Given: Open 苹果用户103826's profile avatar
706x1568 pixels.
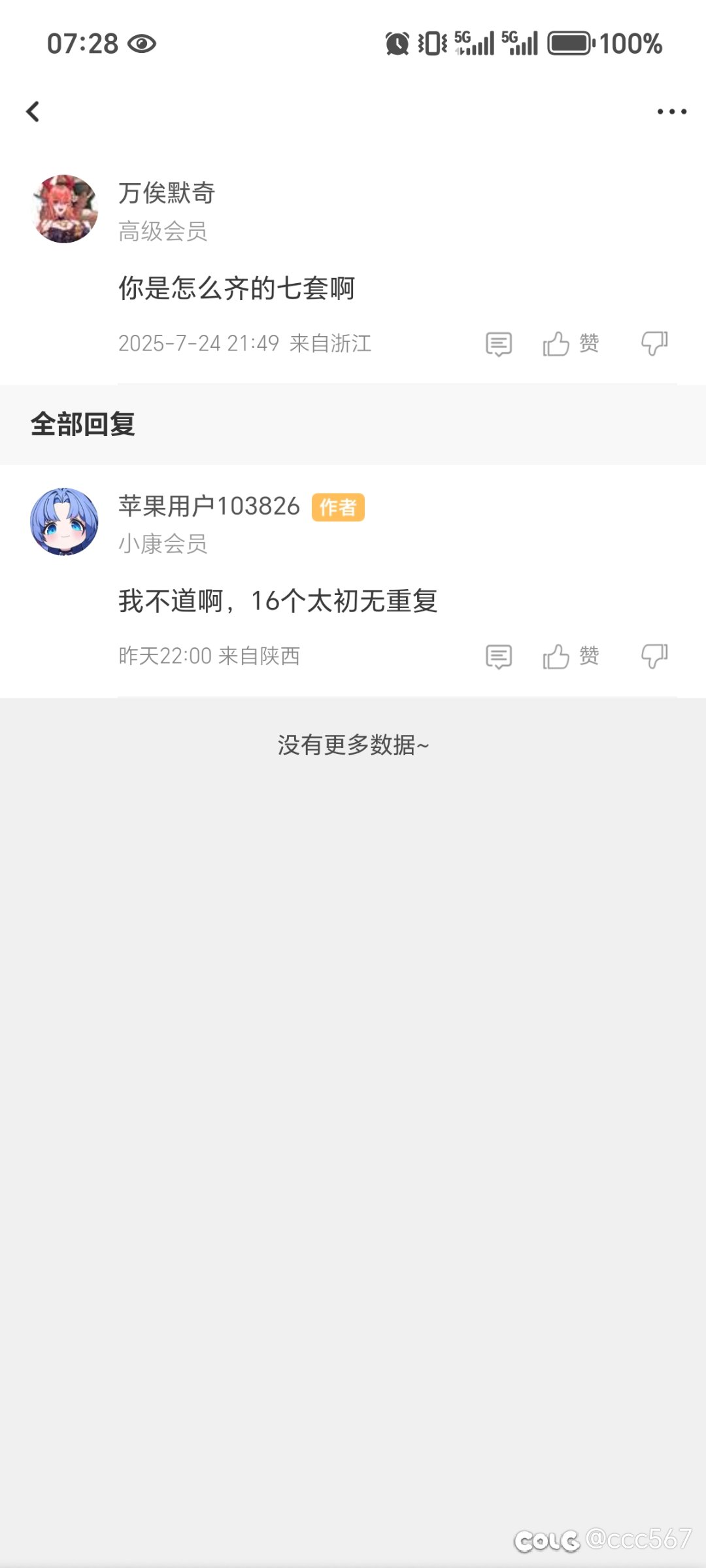Looking at the screenshot, I should click(x=65, y=522).
